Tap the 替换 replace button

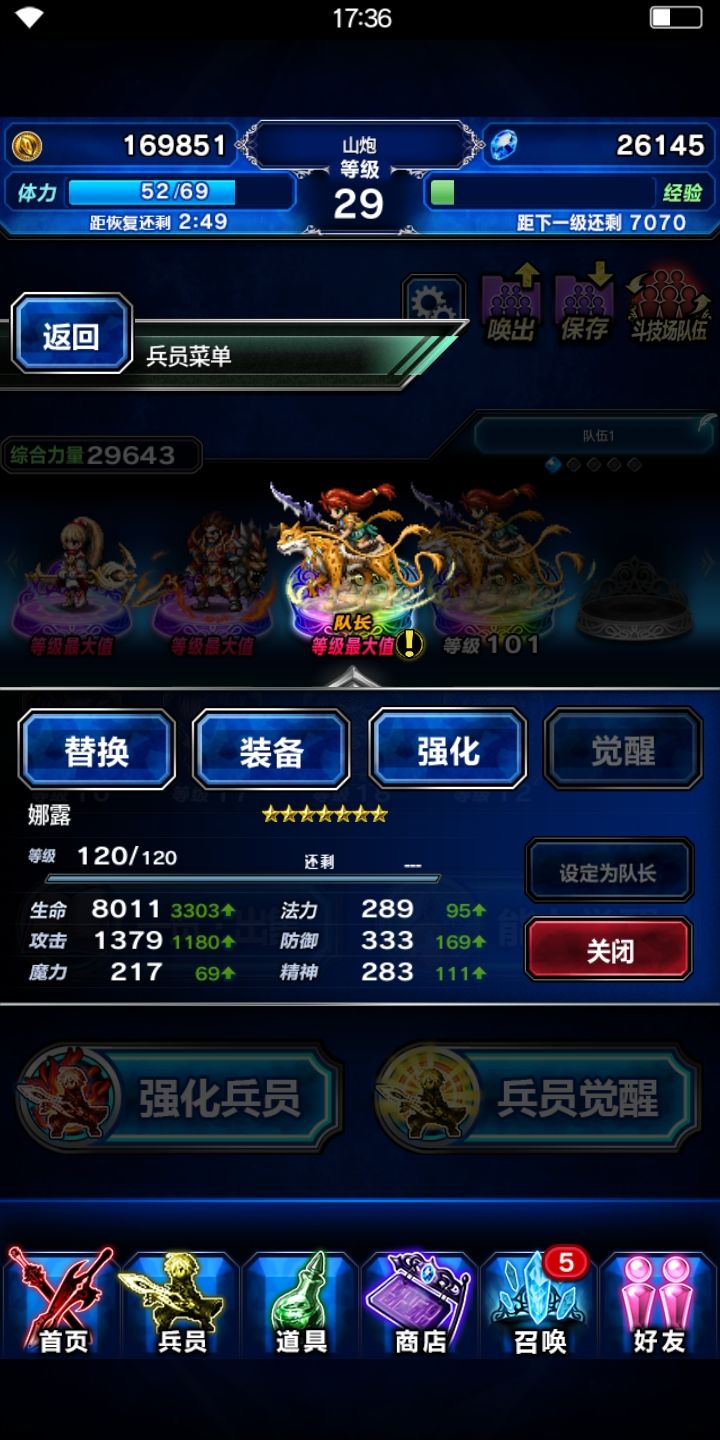pos(96,750)
